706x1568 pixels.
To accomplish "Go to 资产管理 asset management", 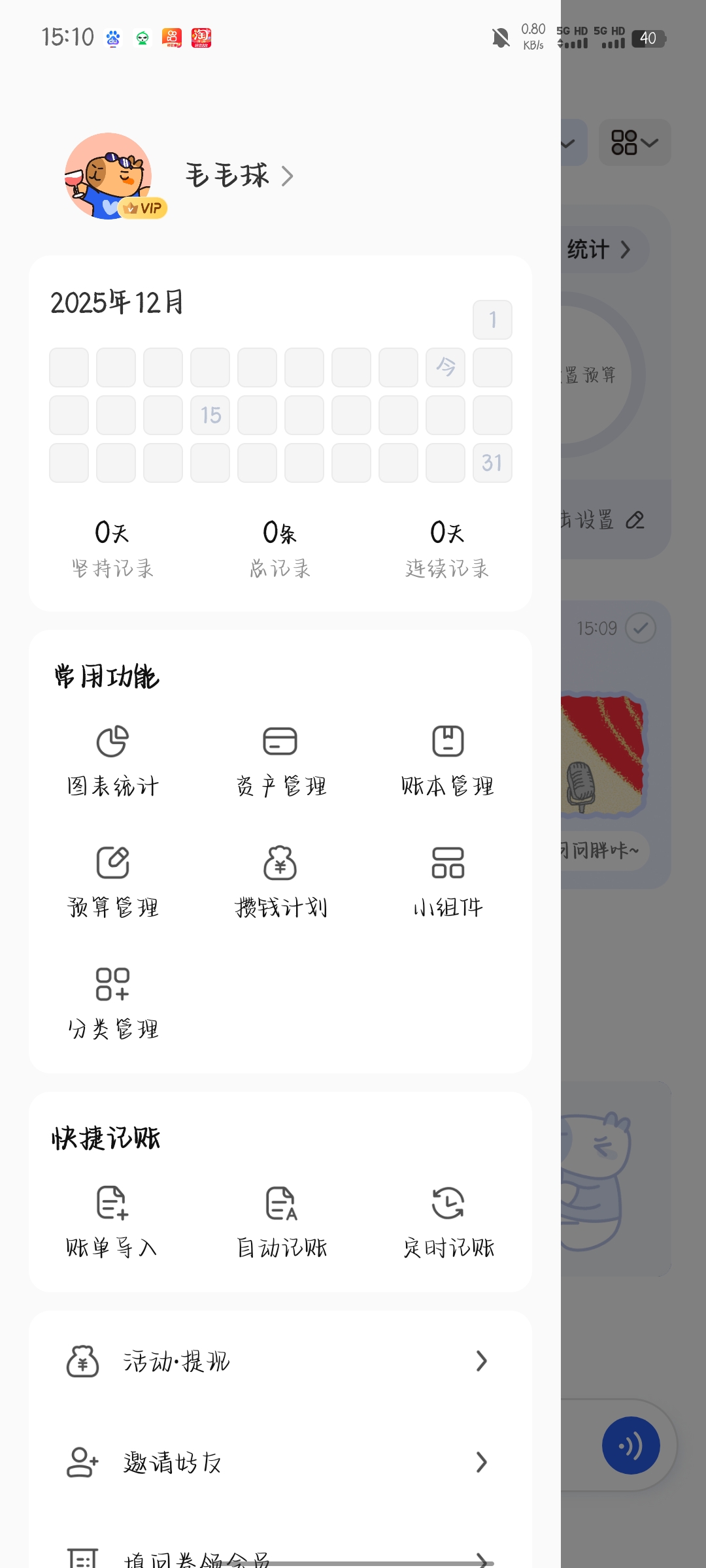I will point(280,760).
